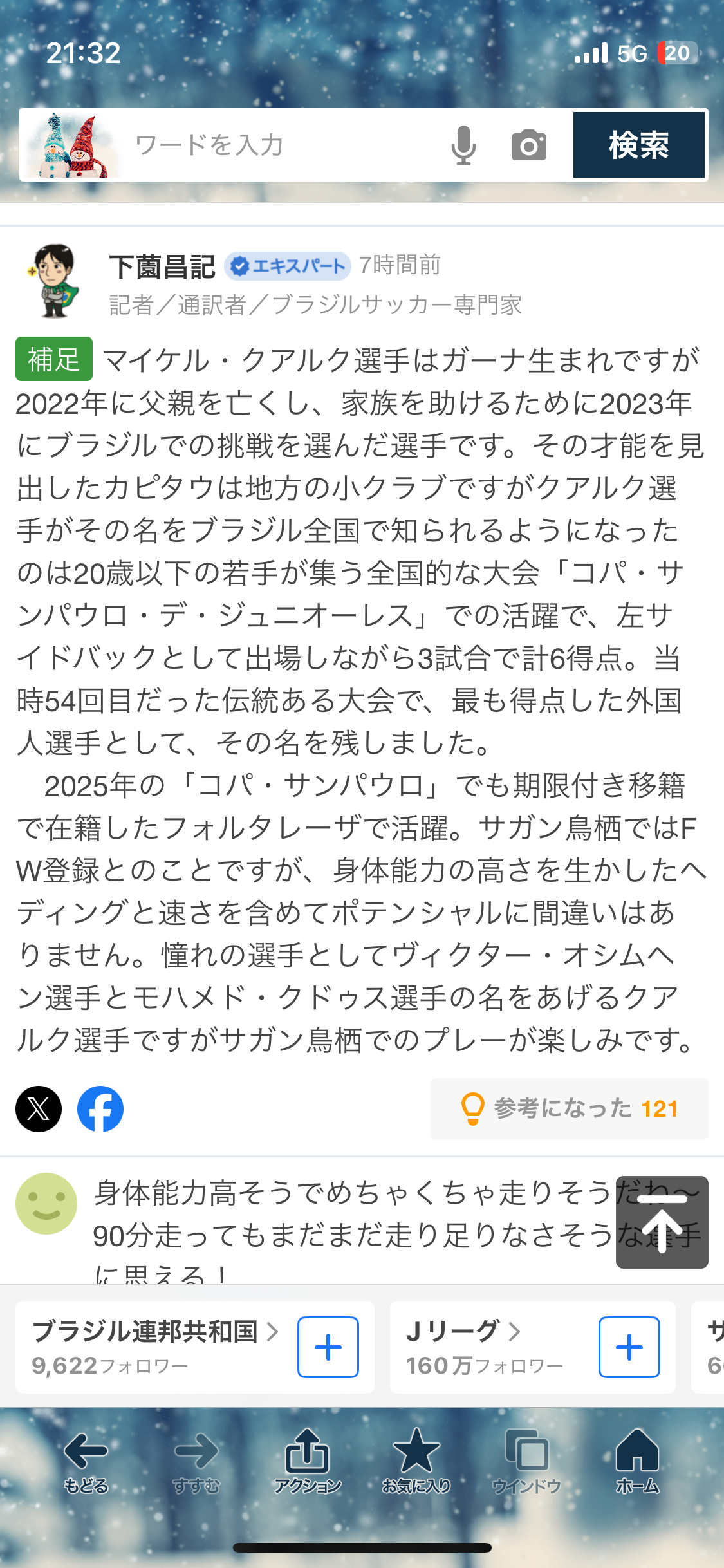Open camera search icon
724x1568 pixels.
(x=529, y=145)
